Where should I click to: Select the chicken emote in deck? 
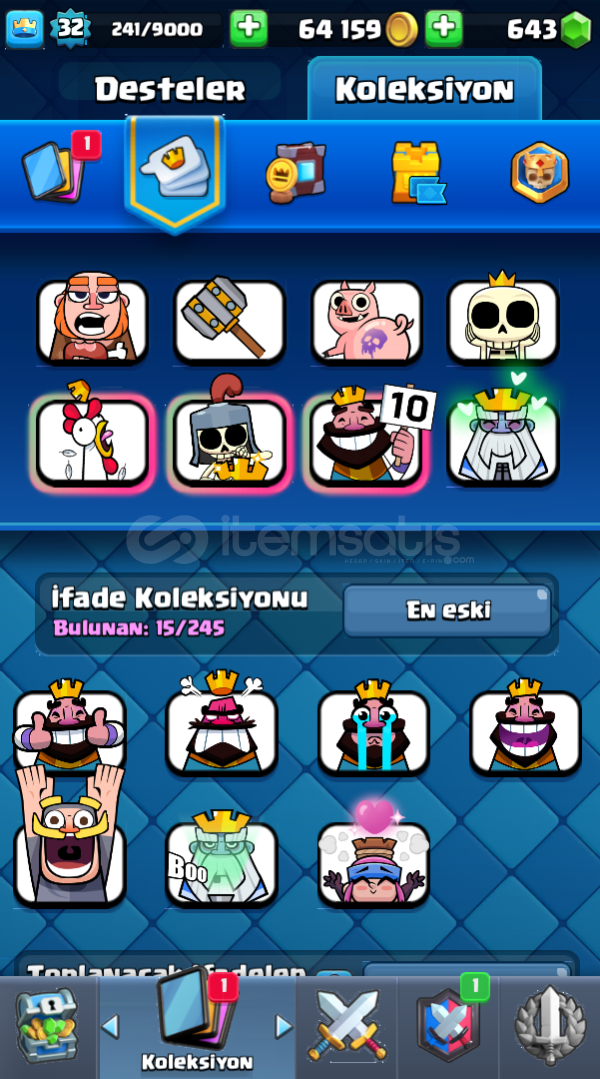tap(92, 440)
